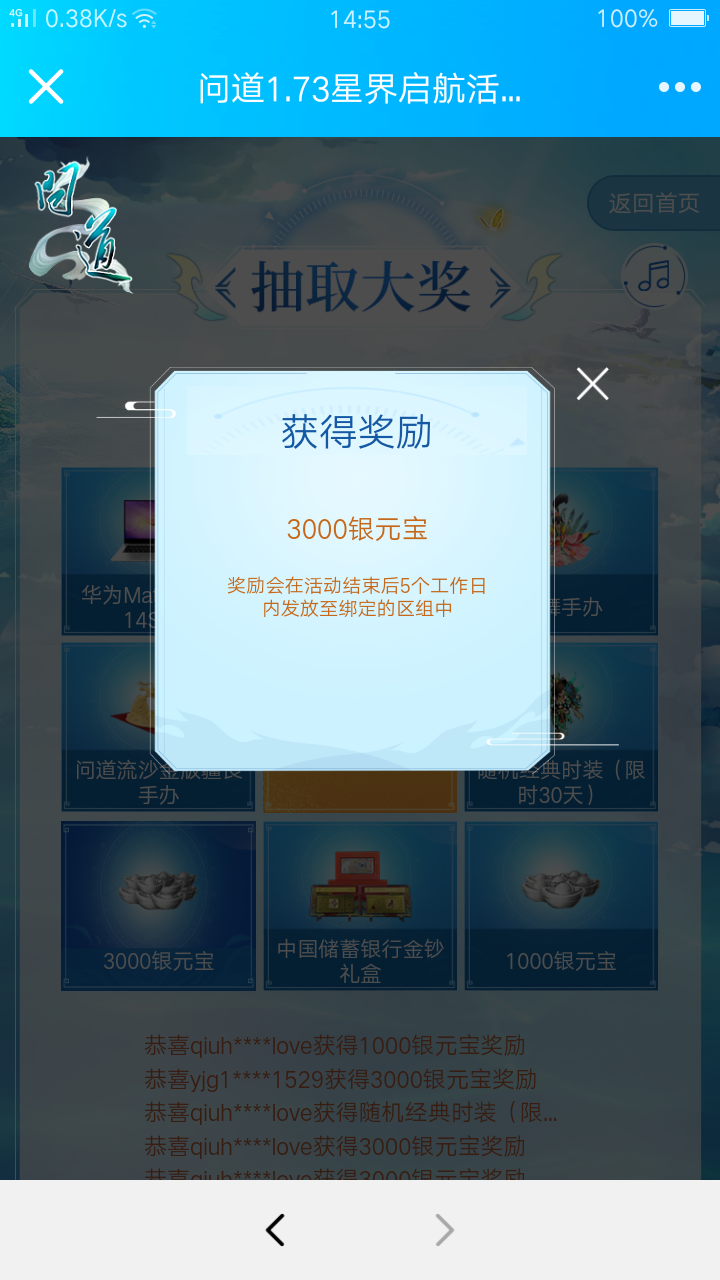
Task: Go back using the browser back arrow
Action: point(276,1230)
